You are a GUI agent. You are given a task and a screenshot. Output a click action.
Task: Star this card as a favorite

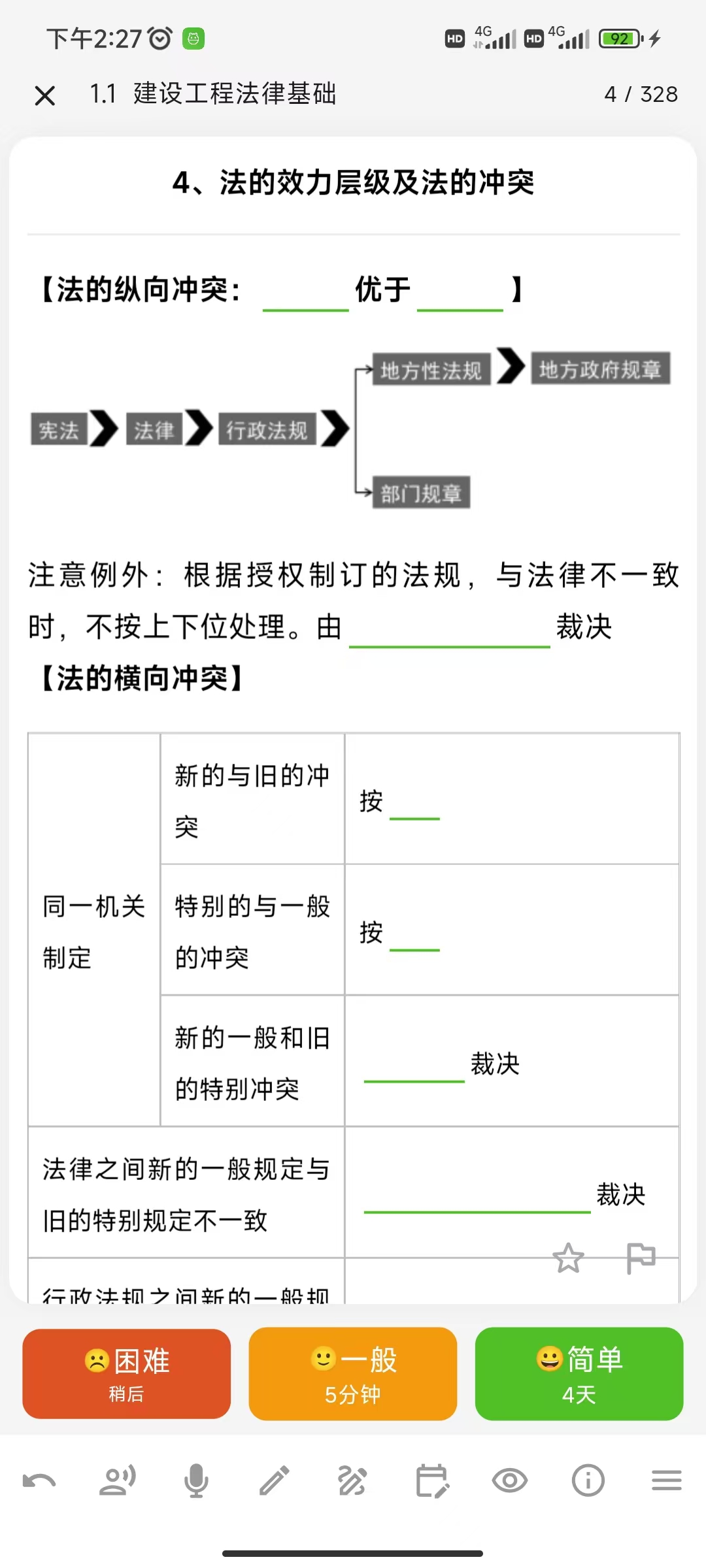(568, 1258)
